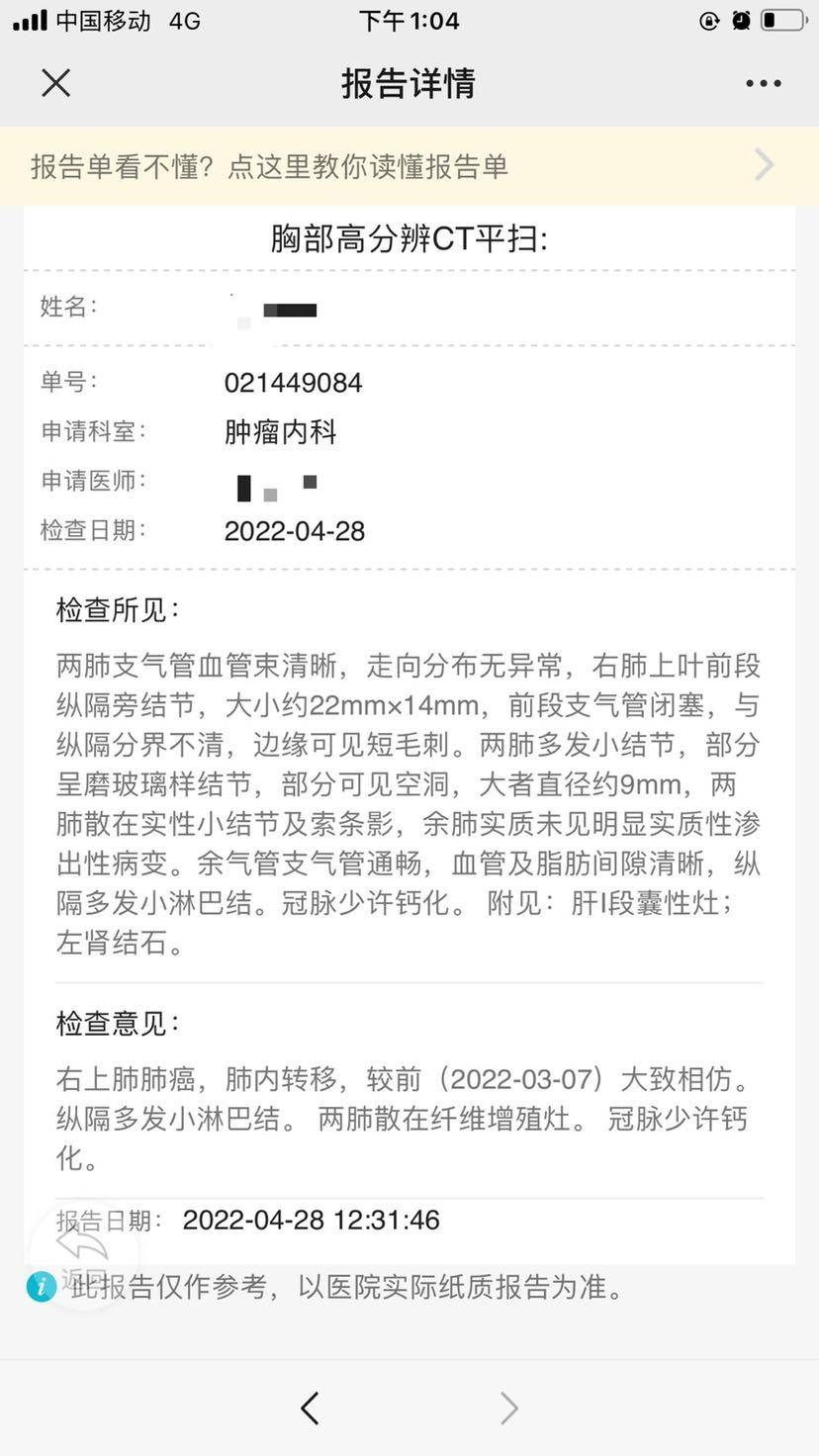
Task: Go back with the bottom left arrow
Action: pos(310,1408)
